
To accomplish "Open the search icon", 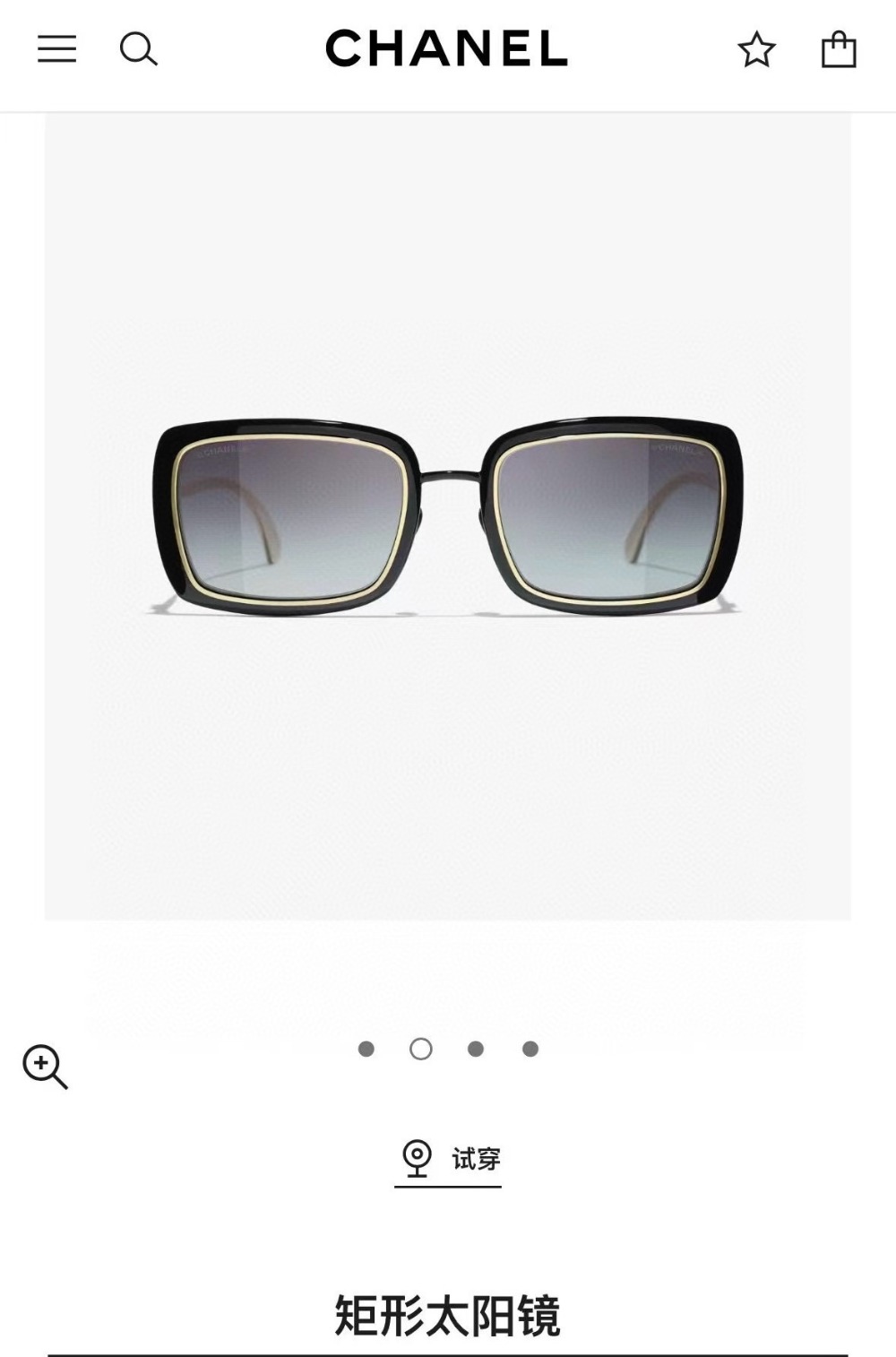I will tap(138, 49).
